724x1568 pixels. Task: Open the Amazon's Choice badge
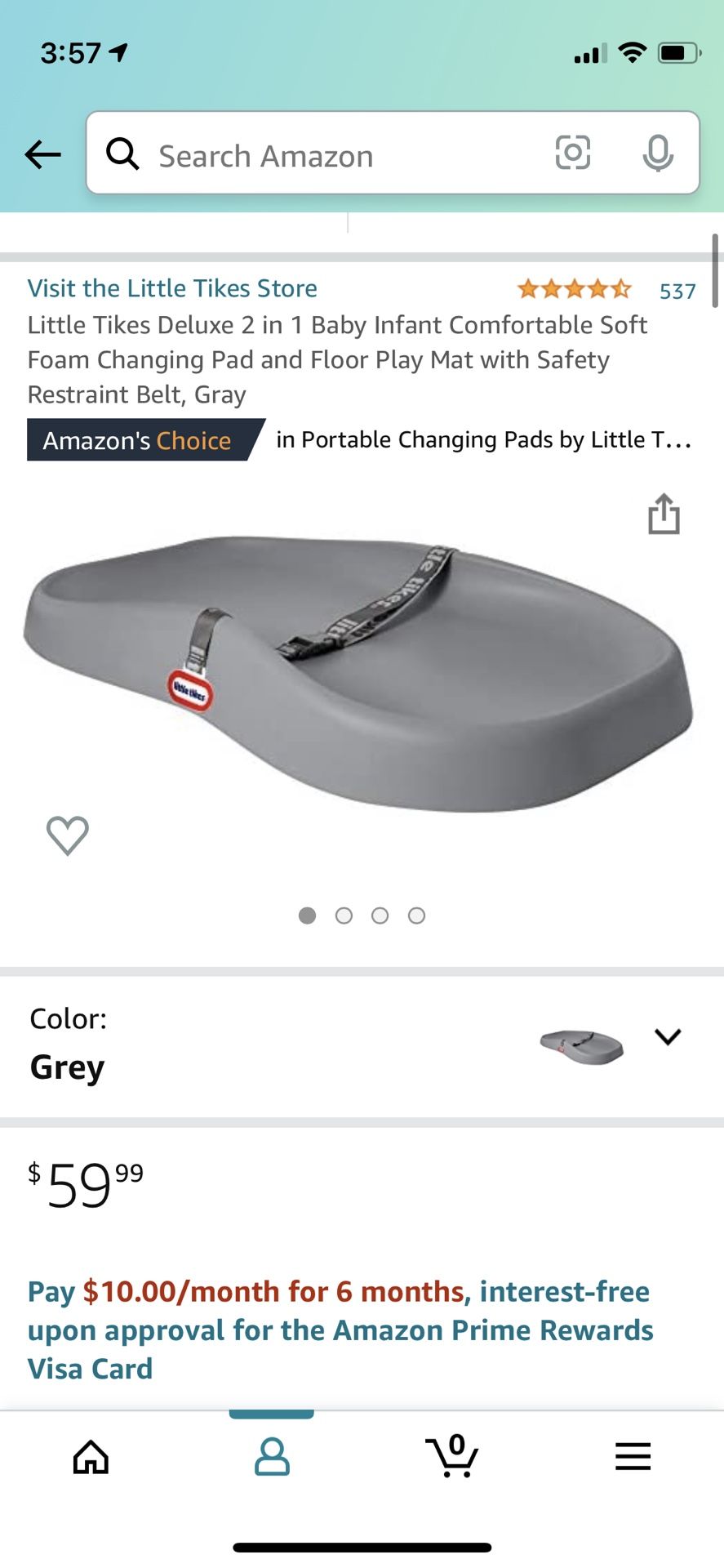pos(139,440)
